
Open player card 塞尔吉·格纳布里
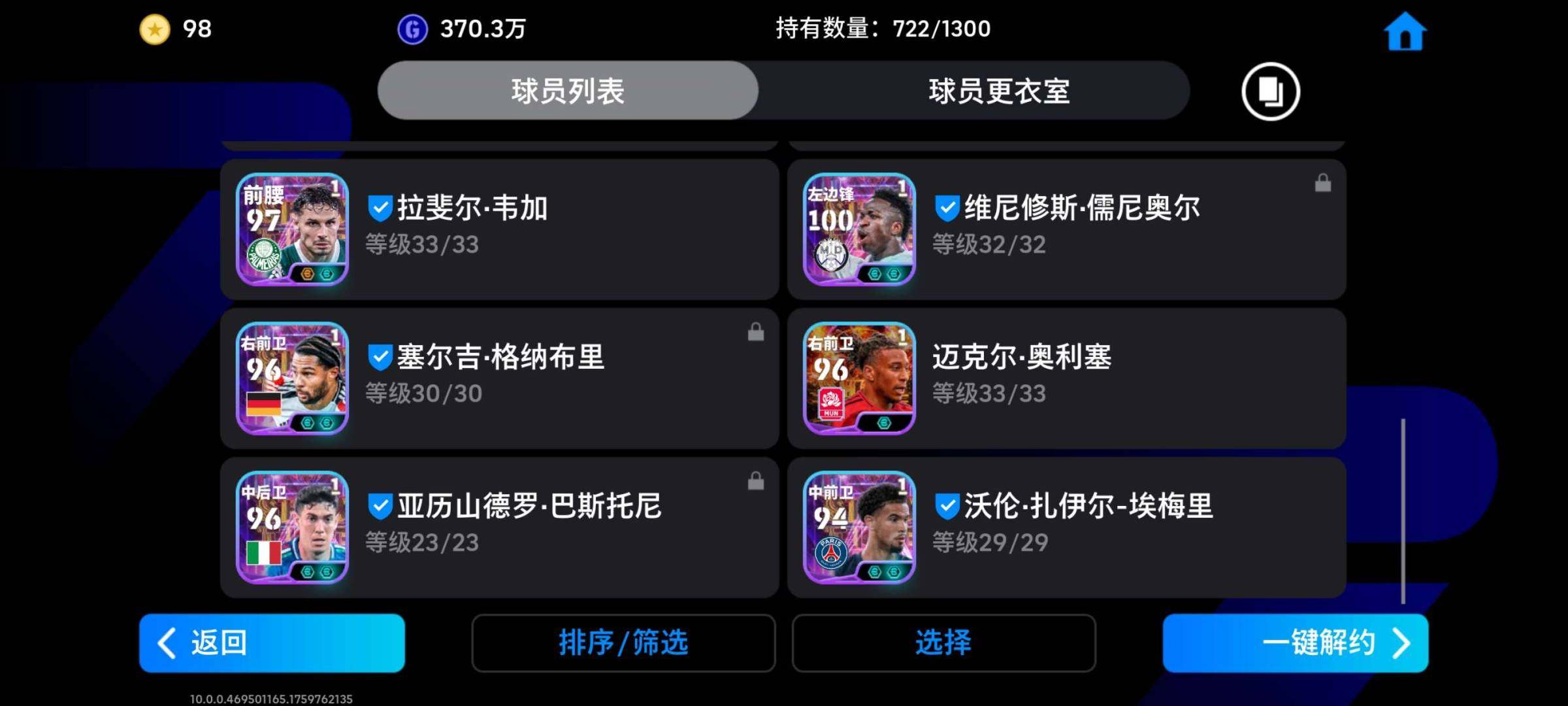pyautogui.click(x=499, y=378)
